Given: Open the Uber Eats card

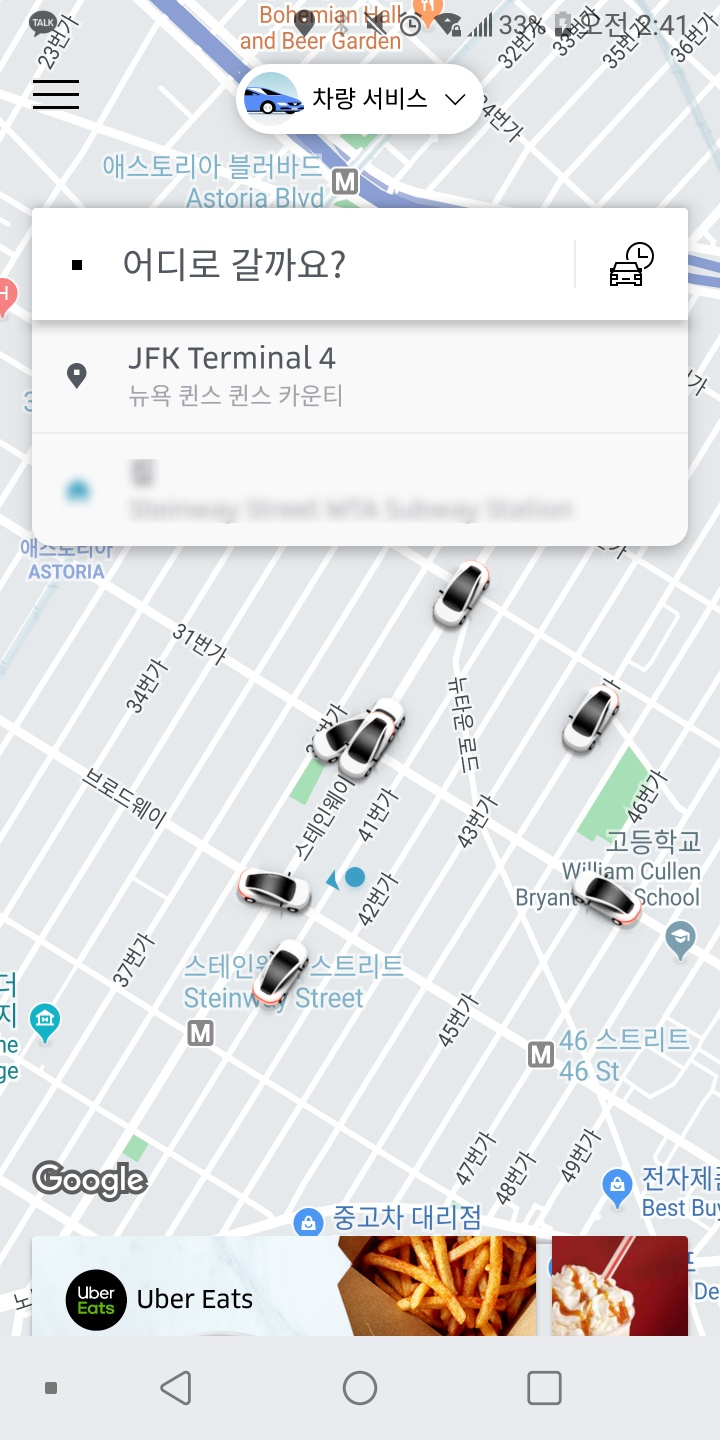Looking at the screenshot, I should (x=284, y=1288).
